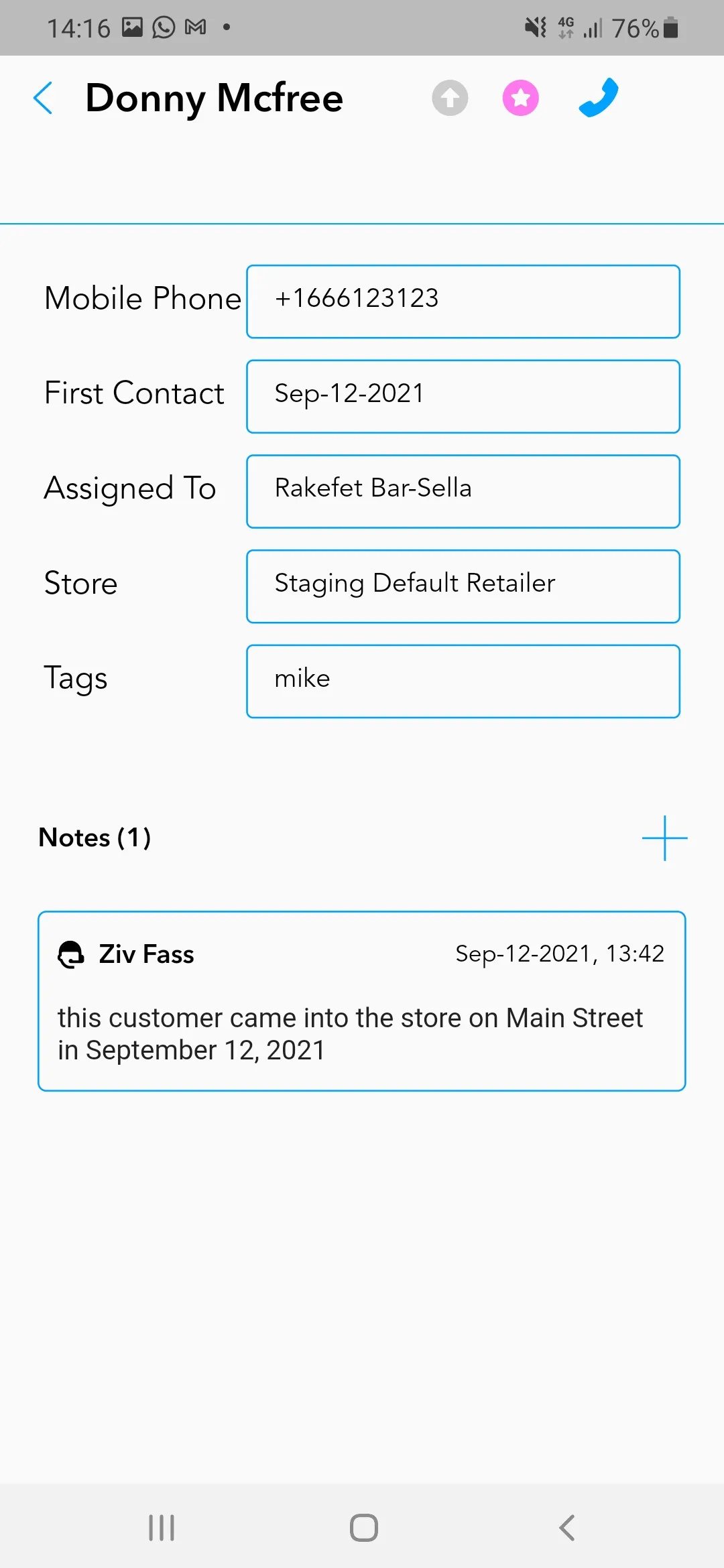Go back with the back arrow
The width and height of the screenshot is (724, 1568).
click(43, 98)
